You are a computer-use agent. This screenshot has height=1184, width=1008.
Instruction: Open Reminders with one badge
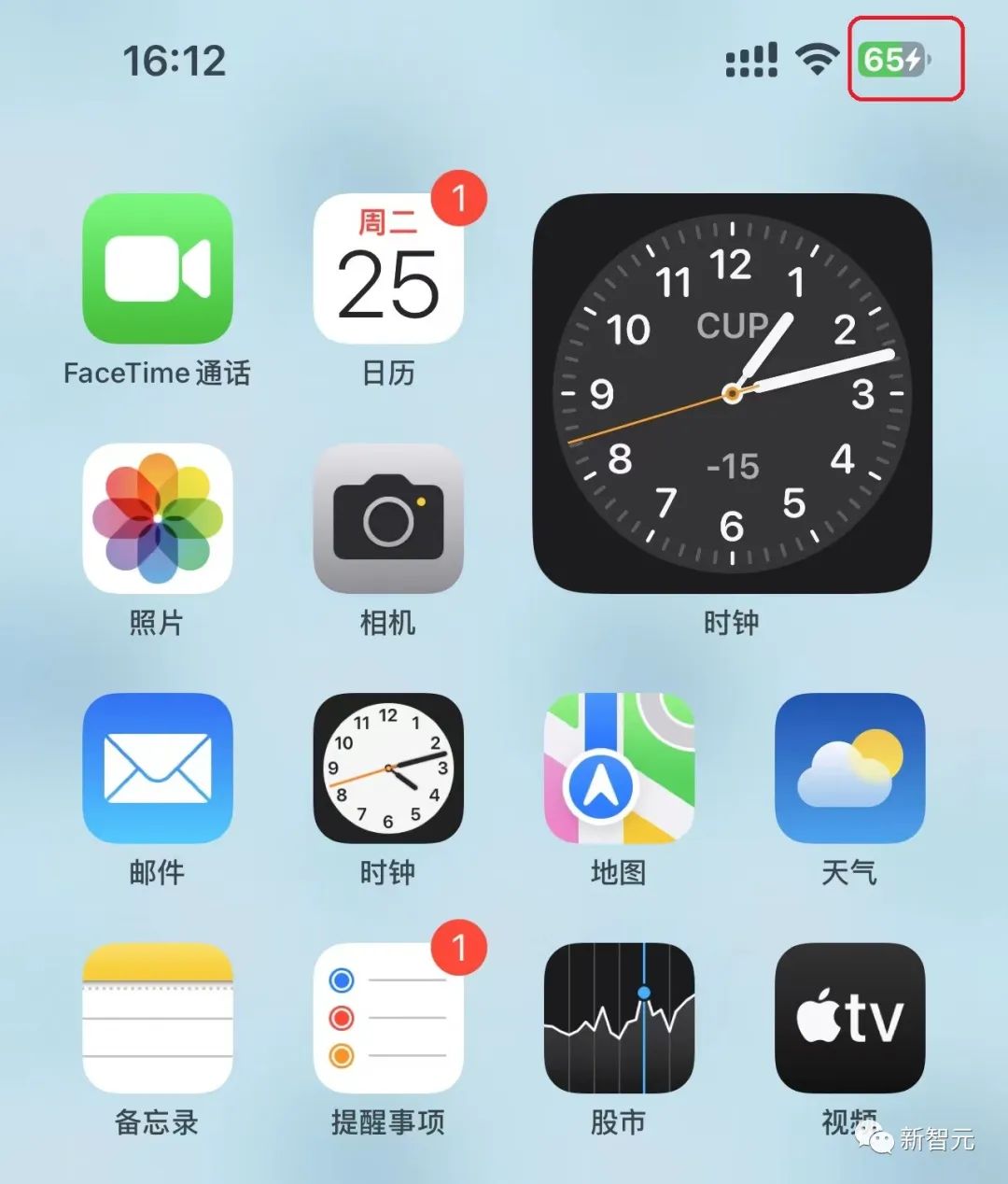(x=388, y=1018)
